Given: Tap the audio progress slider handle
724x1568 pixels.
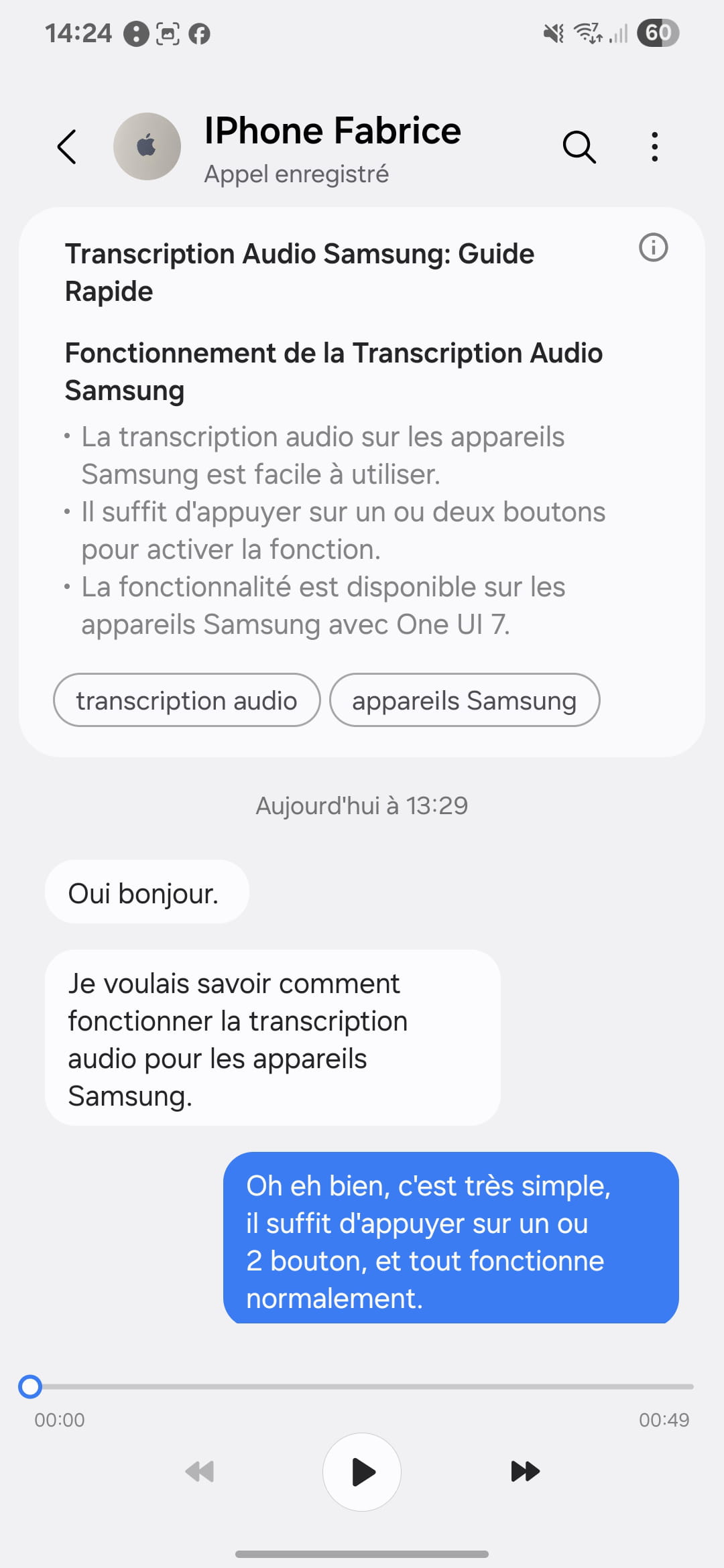Looking at the screenshot, I should (30, 1386).
